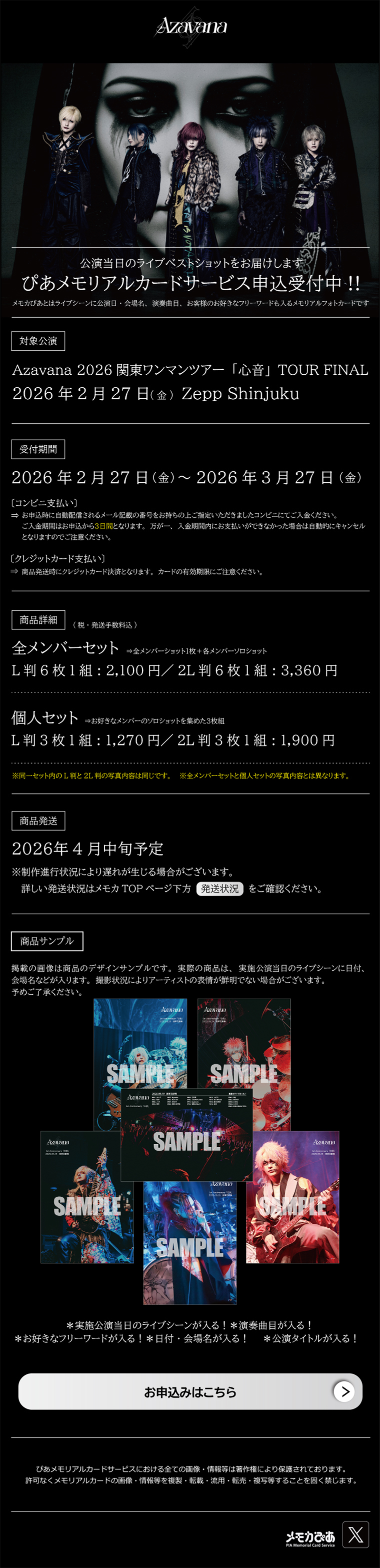Tap the お申込みはこちら apply button
The height and width of the screenshot is (1568, 380).
coord(189,1391)
